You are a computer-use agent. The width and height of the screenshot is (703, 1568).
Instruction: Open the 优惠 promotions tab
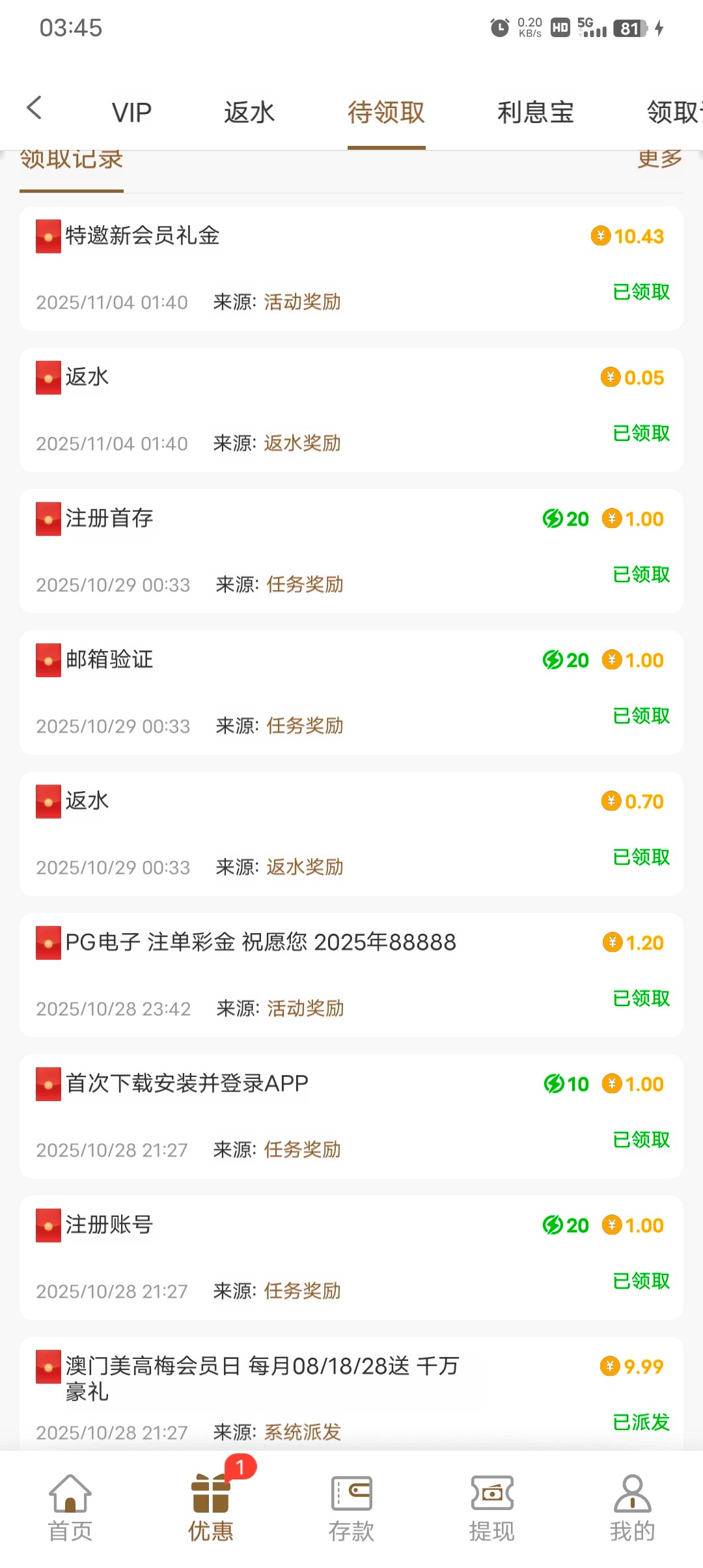point(211,1508)
